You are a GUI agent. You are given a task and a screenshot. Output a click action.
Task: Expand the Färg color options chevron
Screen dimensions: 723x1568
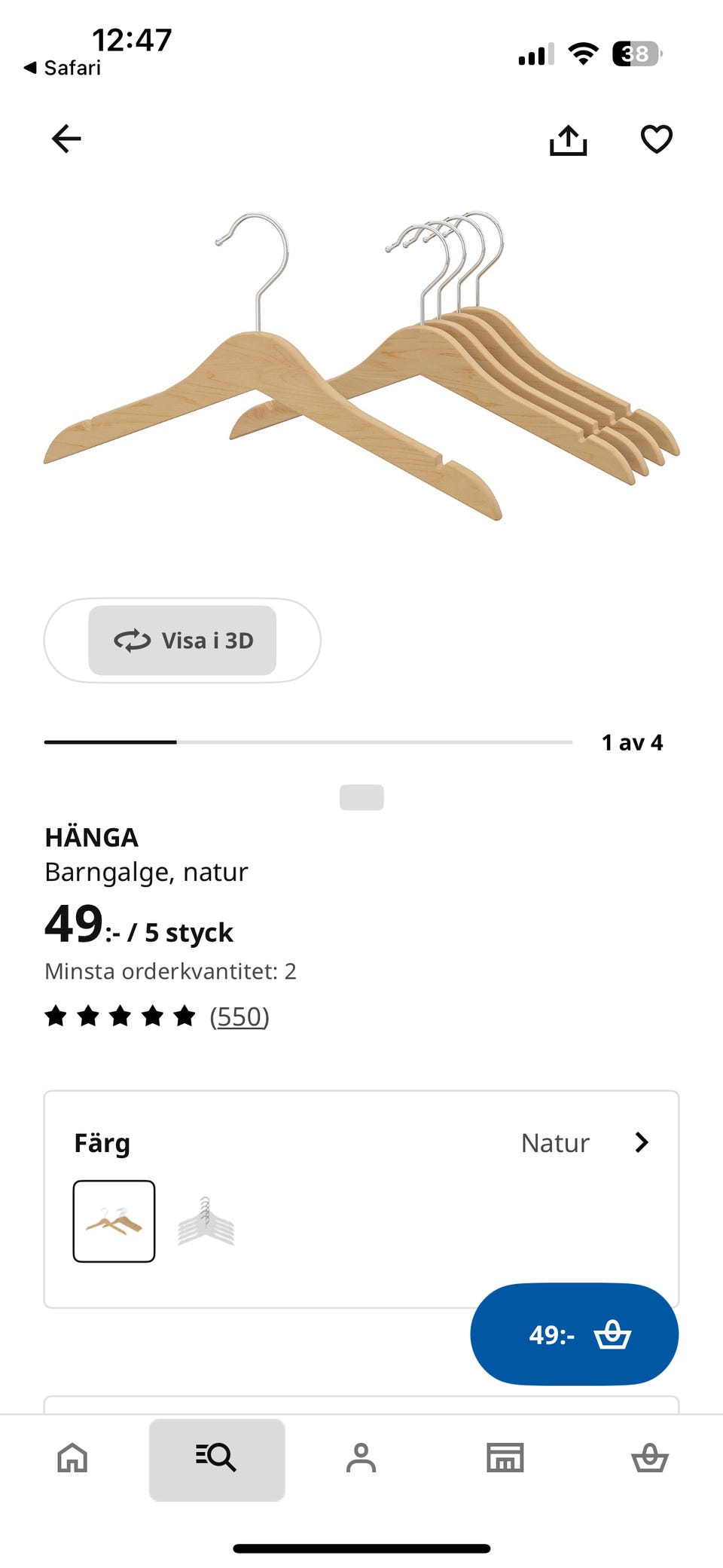[642, 1142]
